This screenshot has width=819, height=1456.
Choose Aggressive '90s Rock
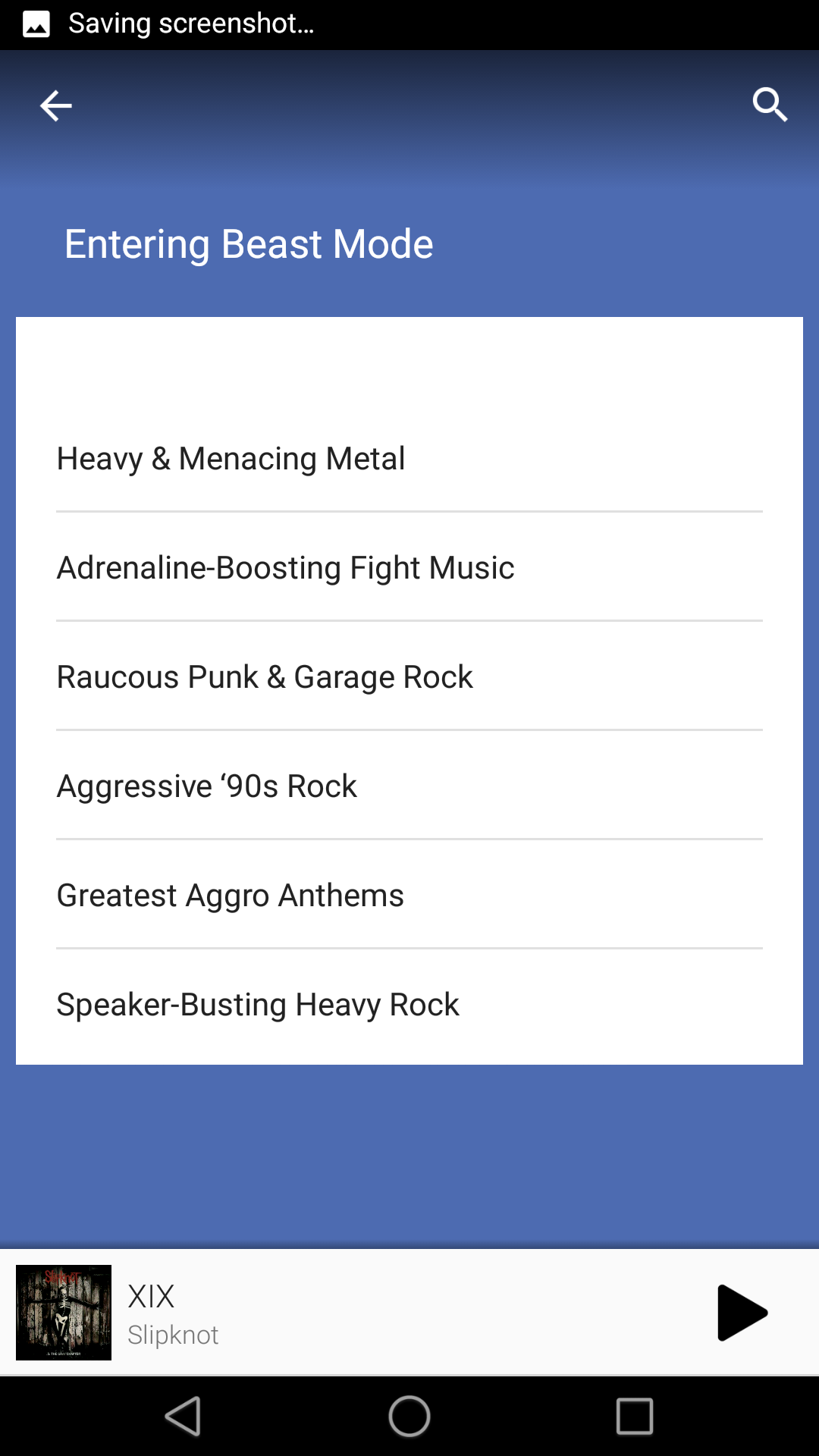click(409, 786)
